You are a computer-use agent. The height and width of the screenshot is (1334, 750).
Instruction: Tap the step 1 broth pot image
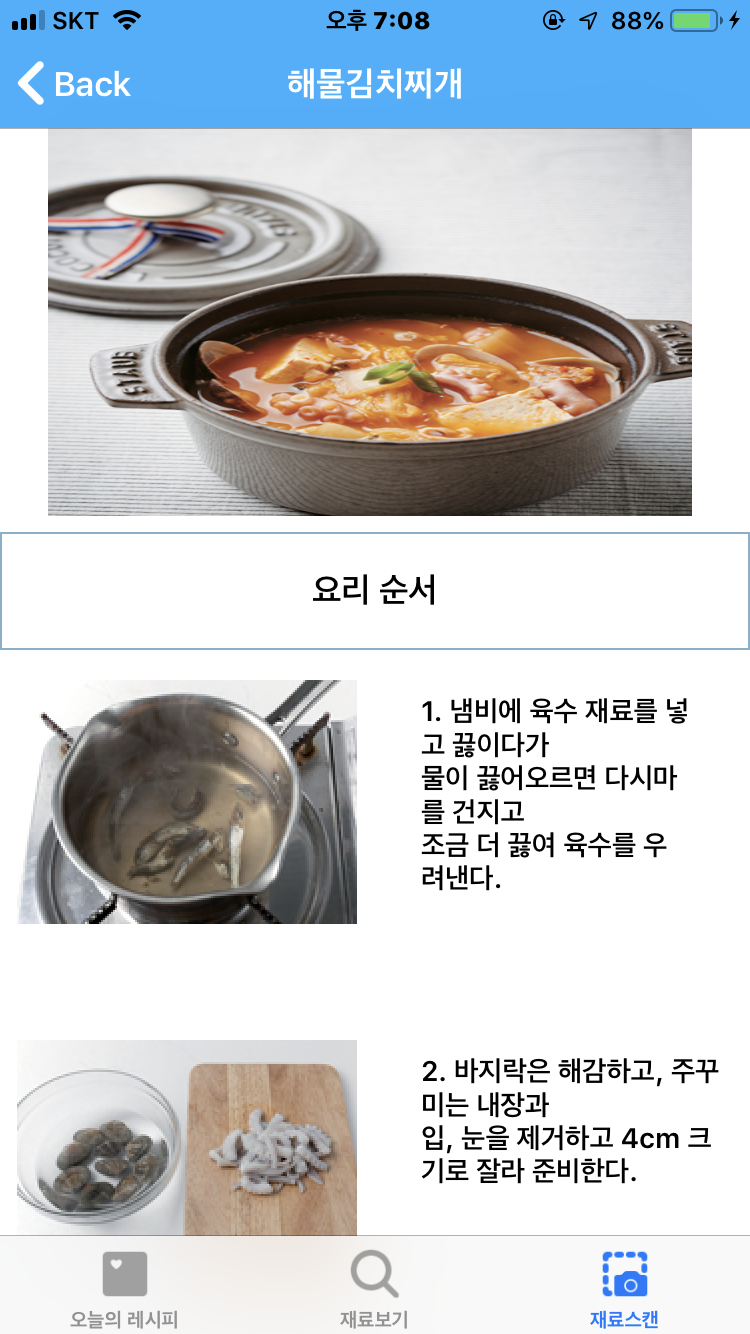(x=186, y=800)
